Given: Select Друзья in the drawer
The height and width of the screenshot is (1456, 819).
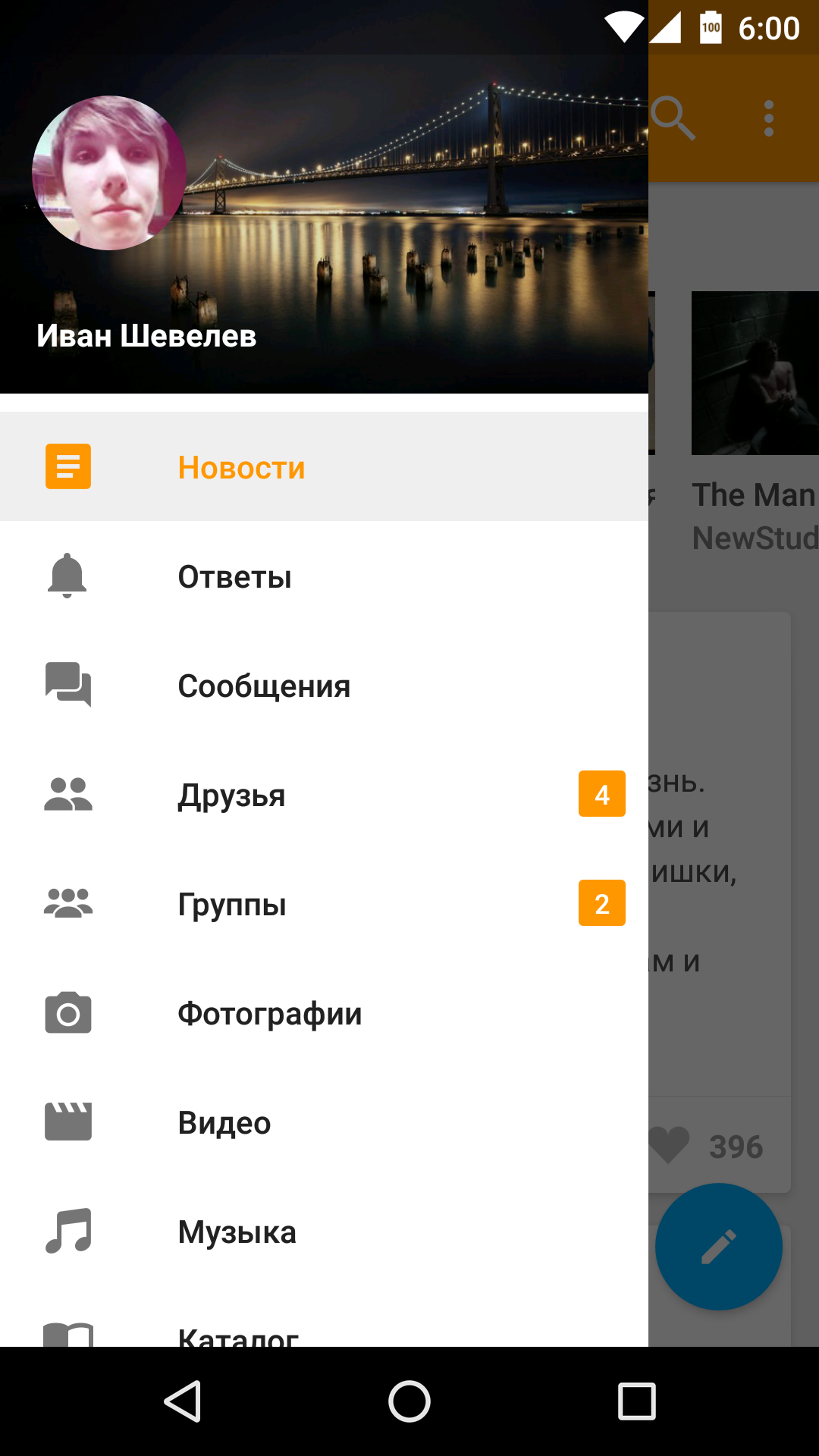Looking at the screenshot, I should [324, 794].
